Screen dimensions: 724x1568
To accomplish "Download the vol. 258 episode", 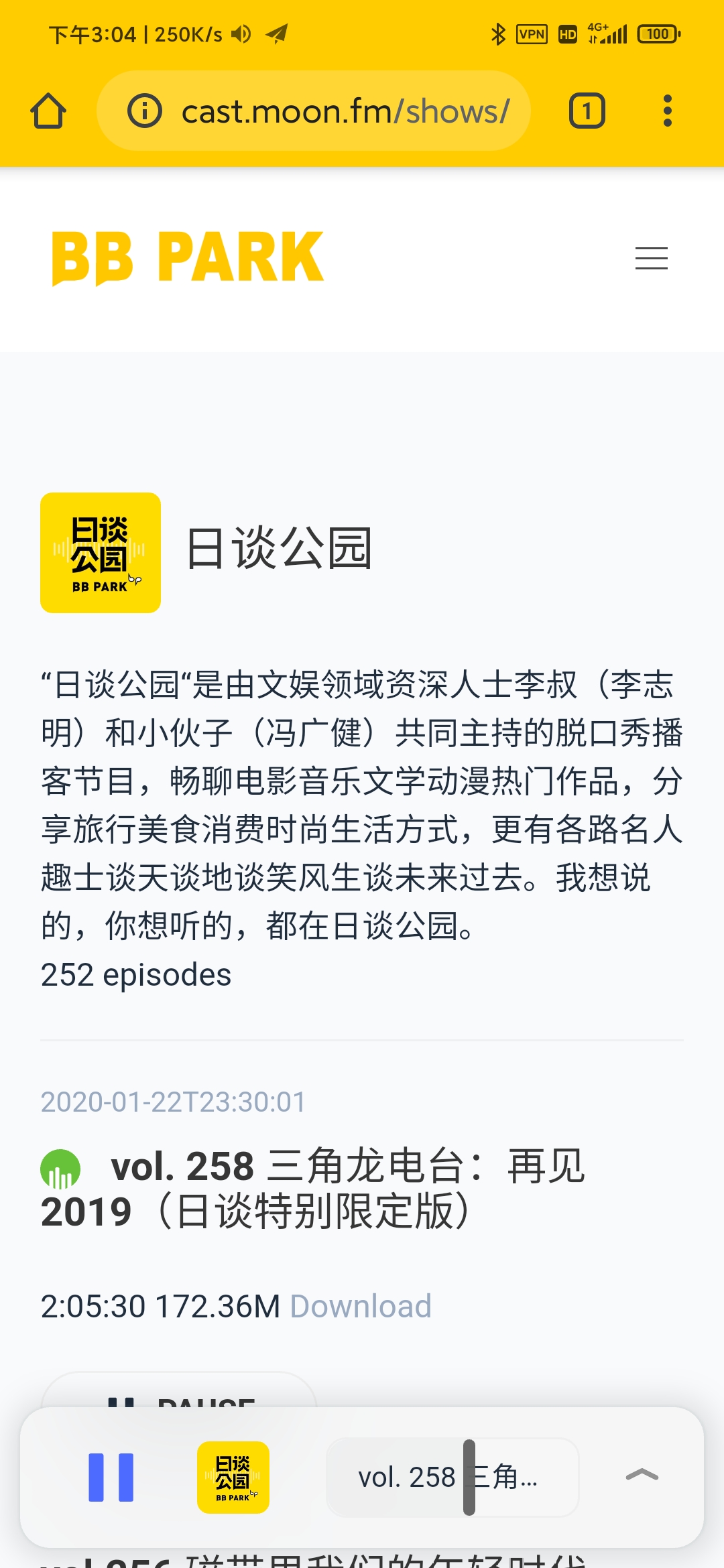I will 361,1306.
